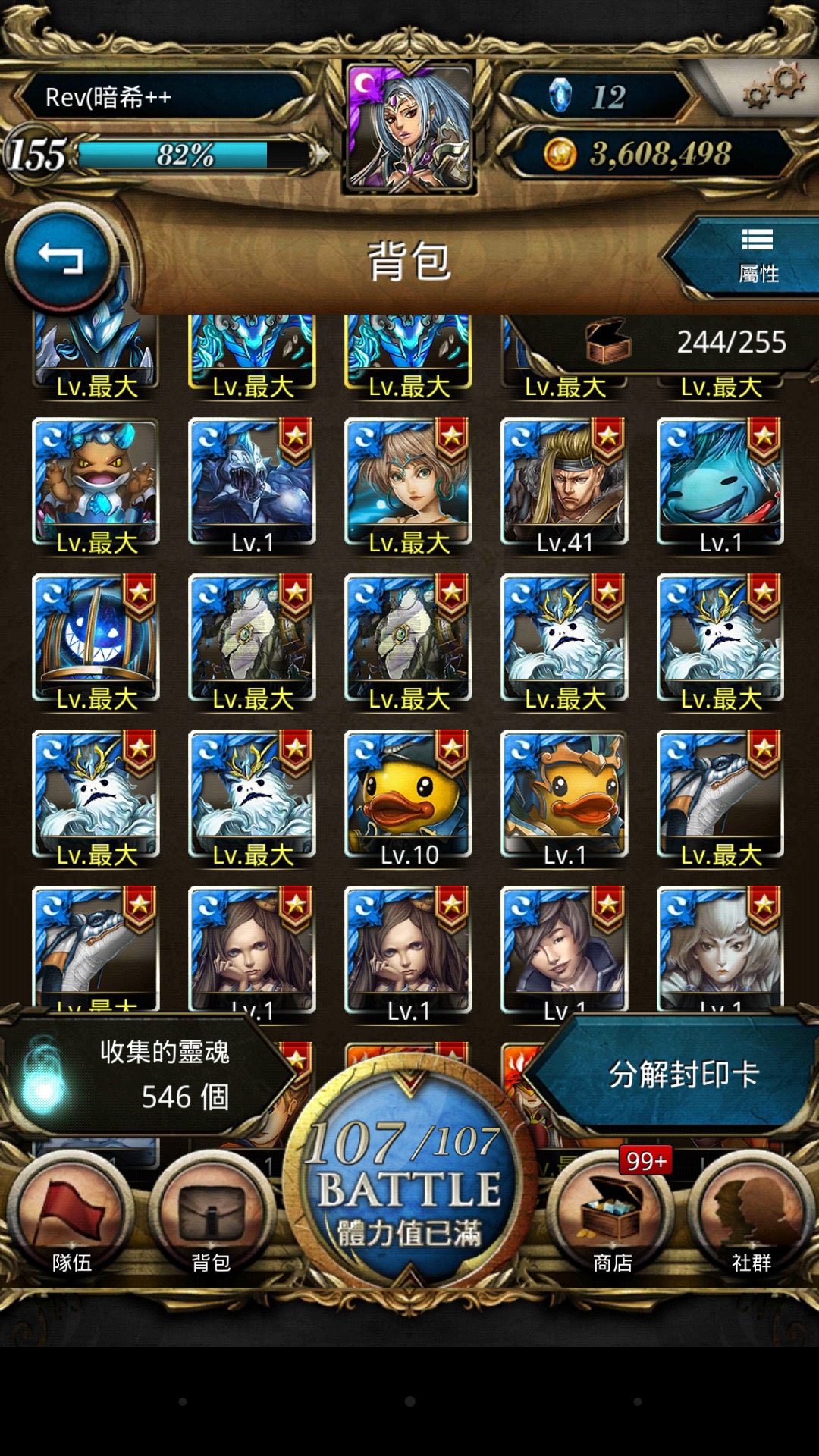Select the caged blue ghost card
The image size is (819, 1456).
pyautogui.click(x=96, y=642)
